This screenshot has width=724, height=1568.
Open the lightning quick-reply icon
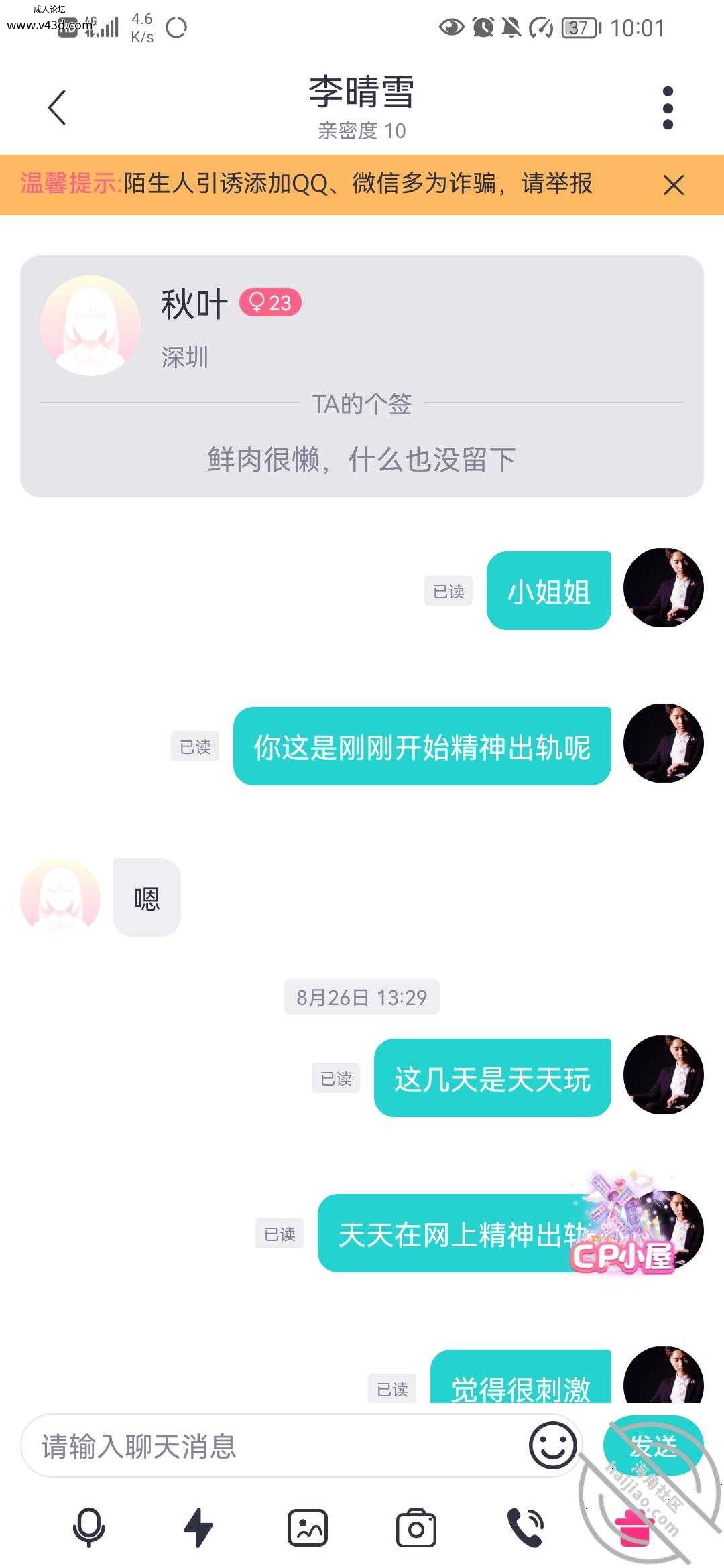coord(198,1527)
